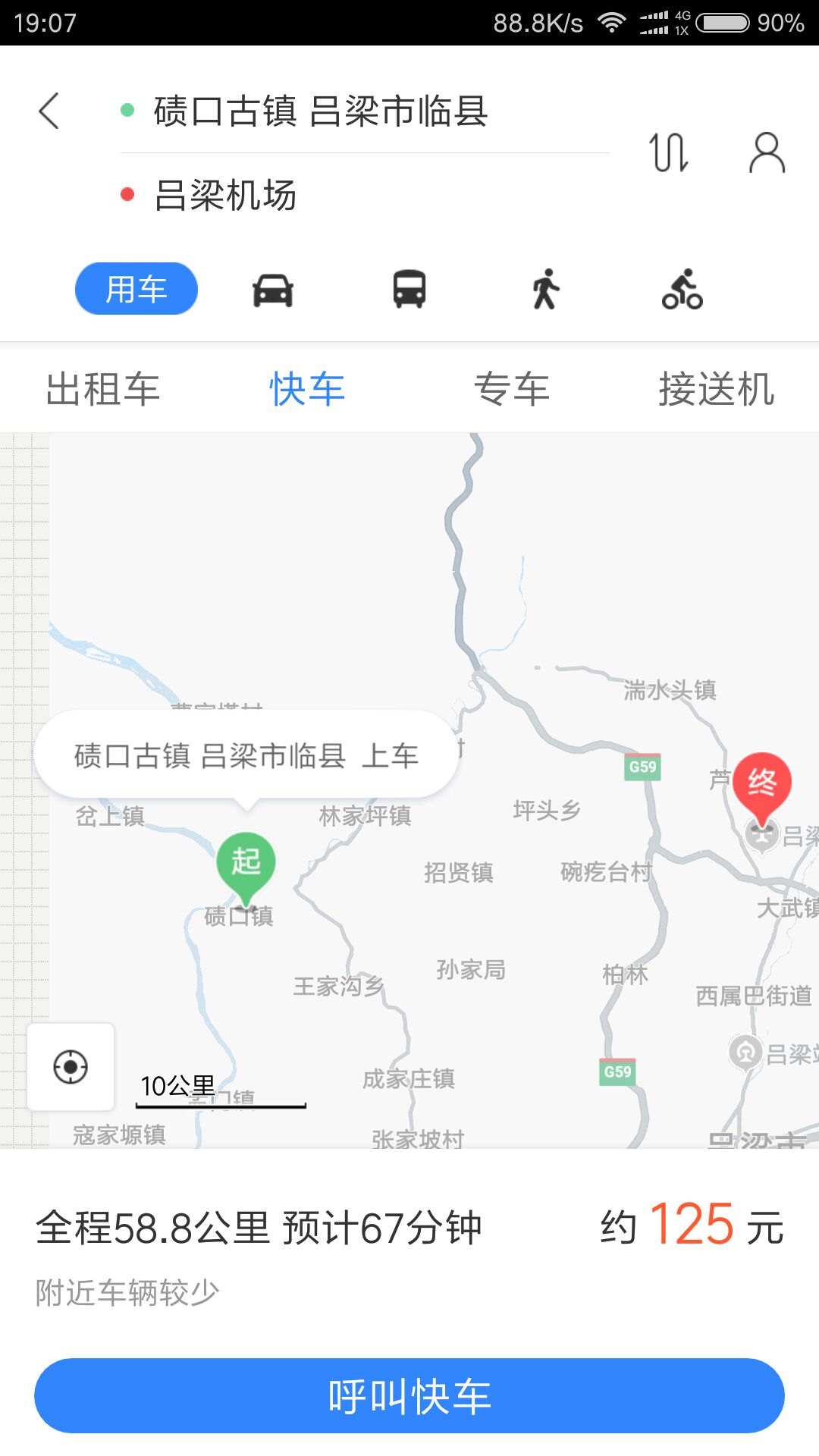
Task: Switch to cycling route mode
Action: (682, 290)
